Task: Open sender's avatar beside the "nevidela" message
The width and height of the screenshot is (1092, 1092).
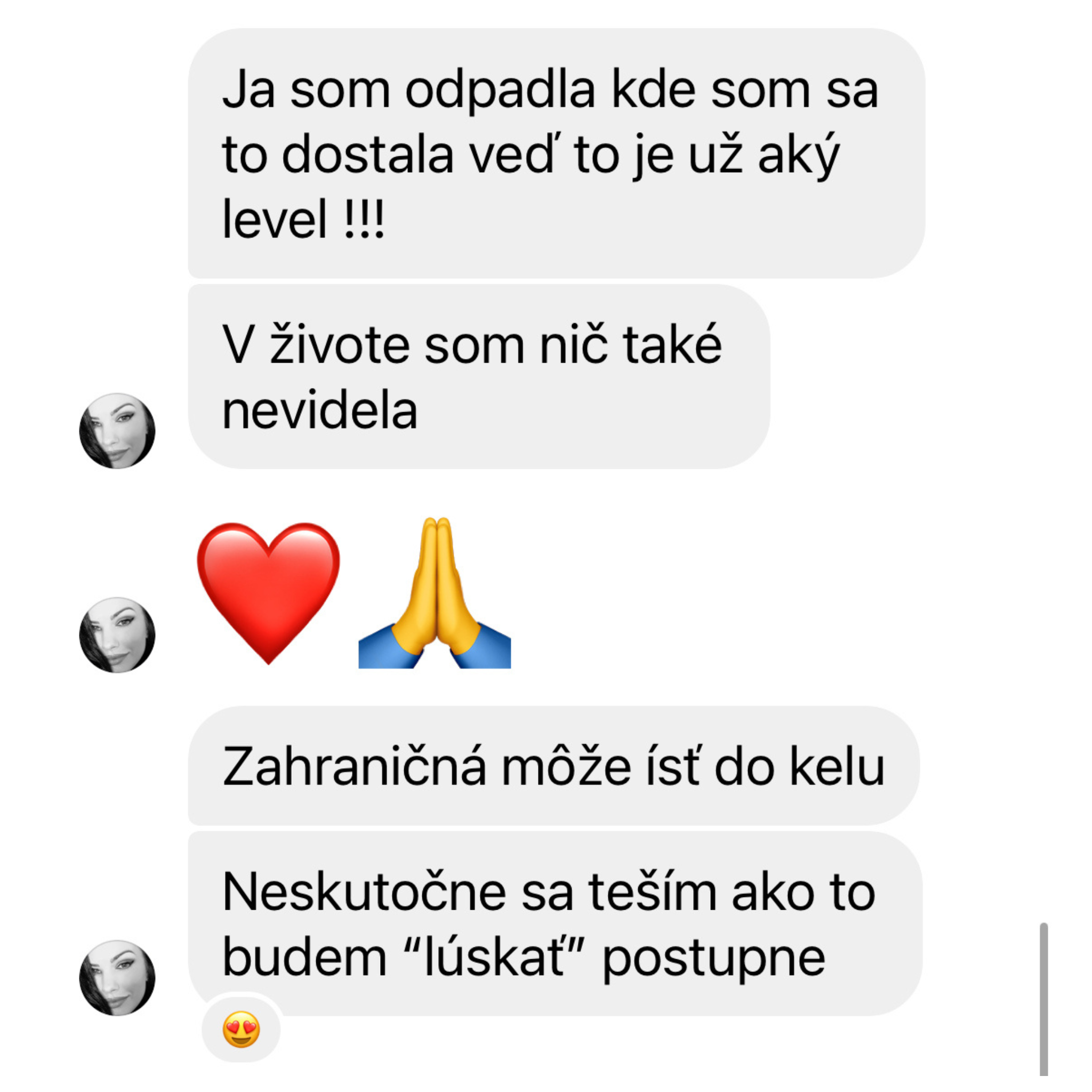Action: (117, 431)
